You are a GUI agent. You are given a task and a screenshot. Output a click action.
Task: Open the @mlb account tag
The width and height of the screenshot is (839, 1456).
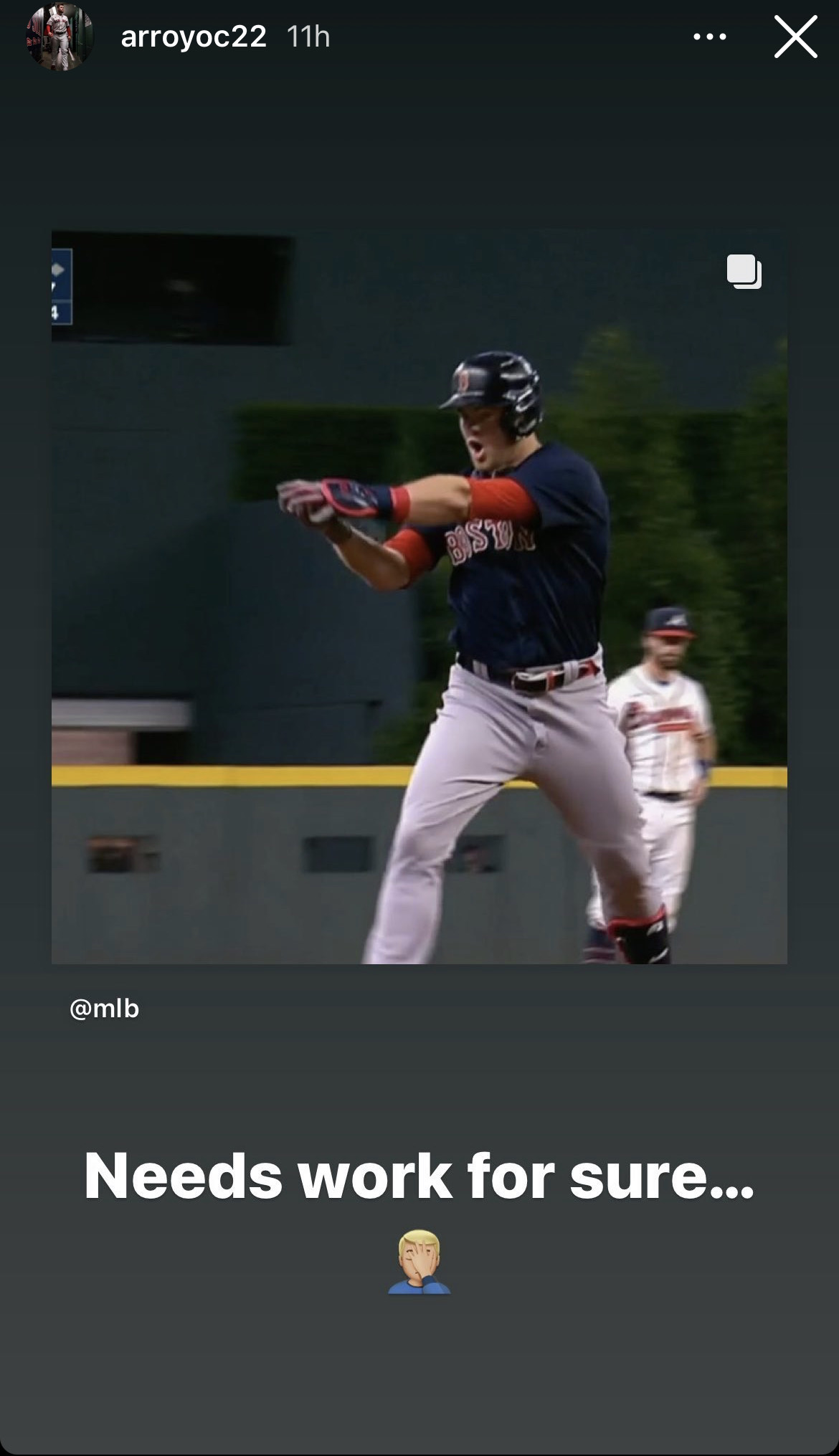pos(105,1009)
